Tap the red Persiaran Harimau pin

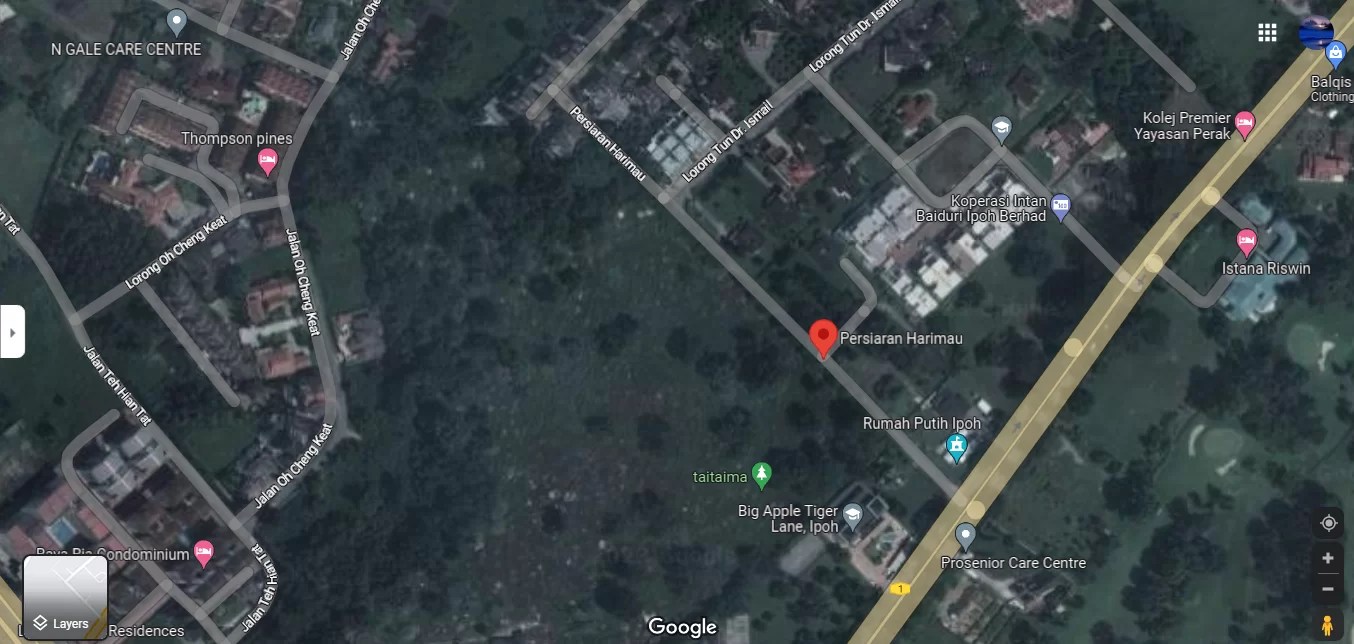[822, 337]
